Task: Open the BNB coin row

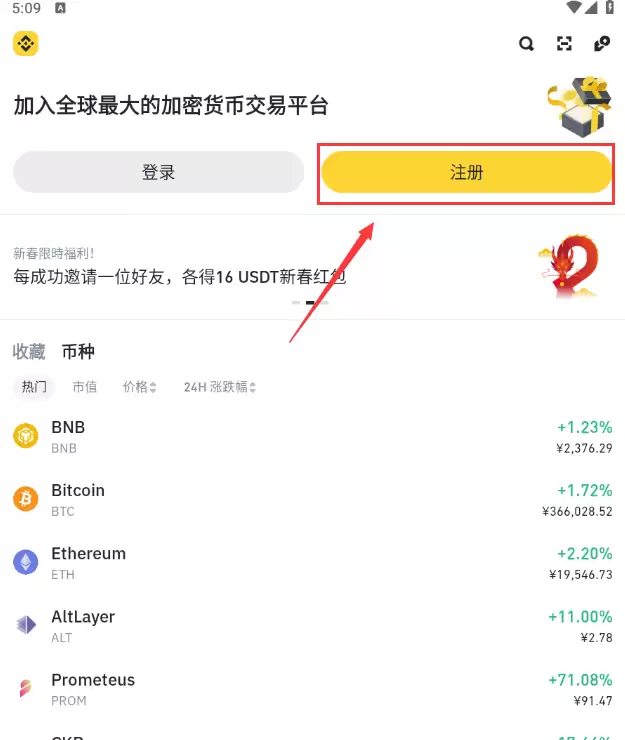Action: [312, 436]
